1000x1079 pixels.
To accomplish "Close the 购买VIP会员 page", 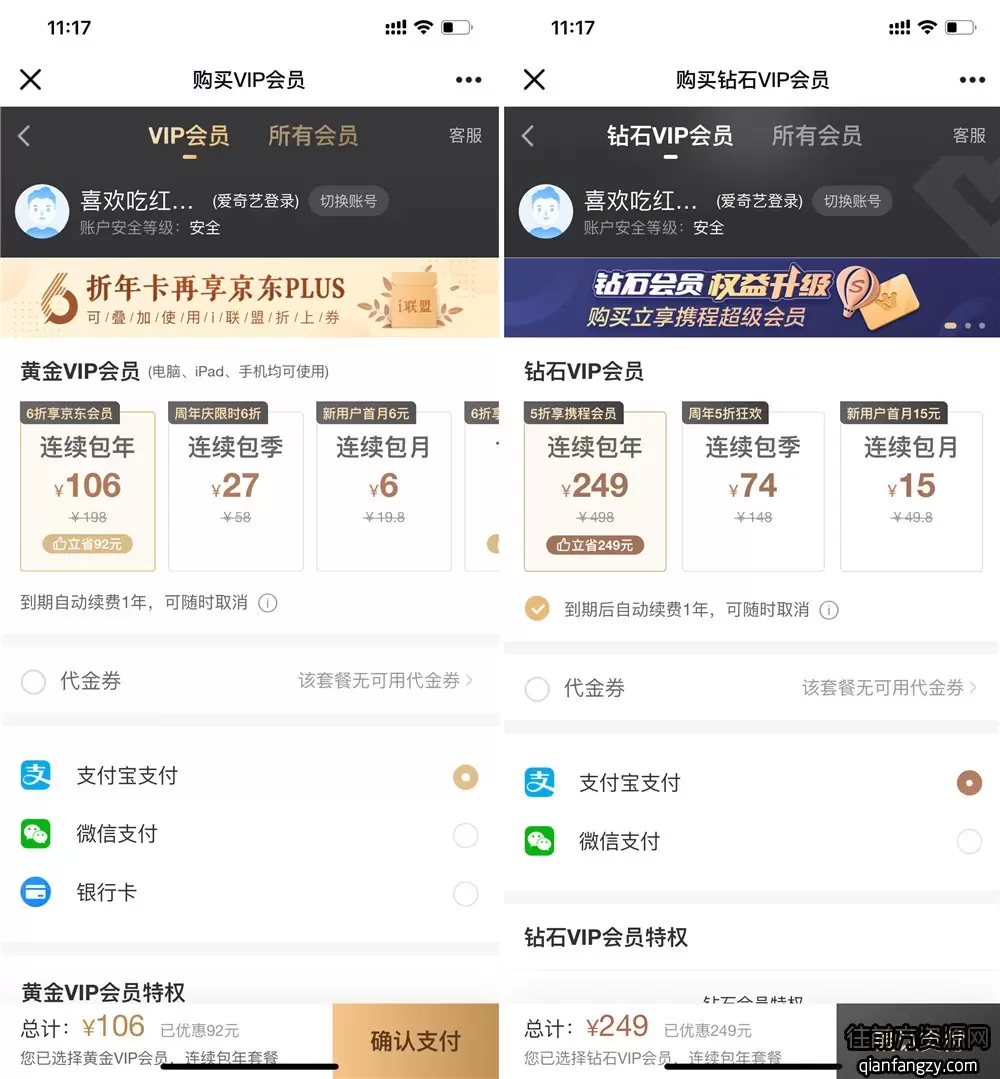I will (x=31, y=80).
